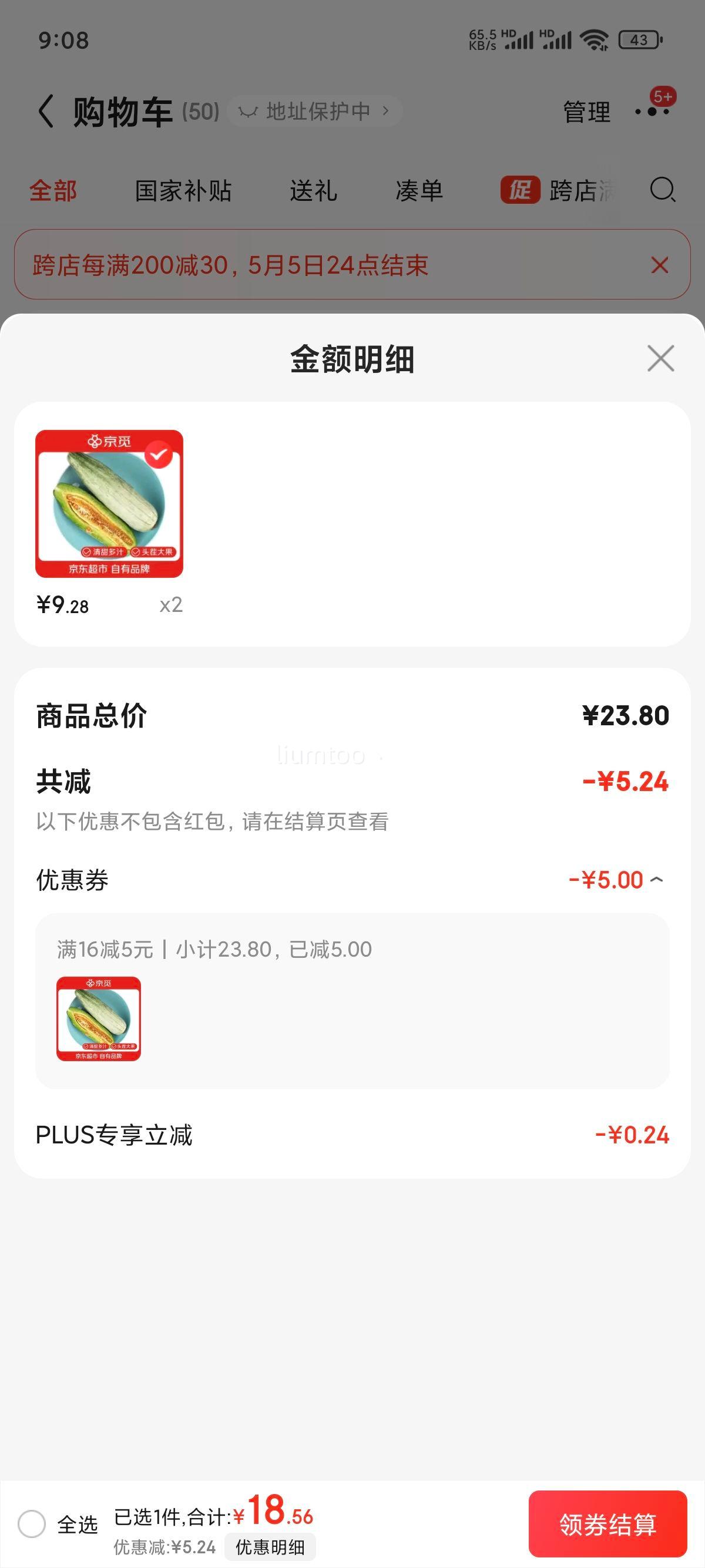
Task: Open melon thumbnail under 满16减5元 coupon
Action: [99, 1018]
